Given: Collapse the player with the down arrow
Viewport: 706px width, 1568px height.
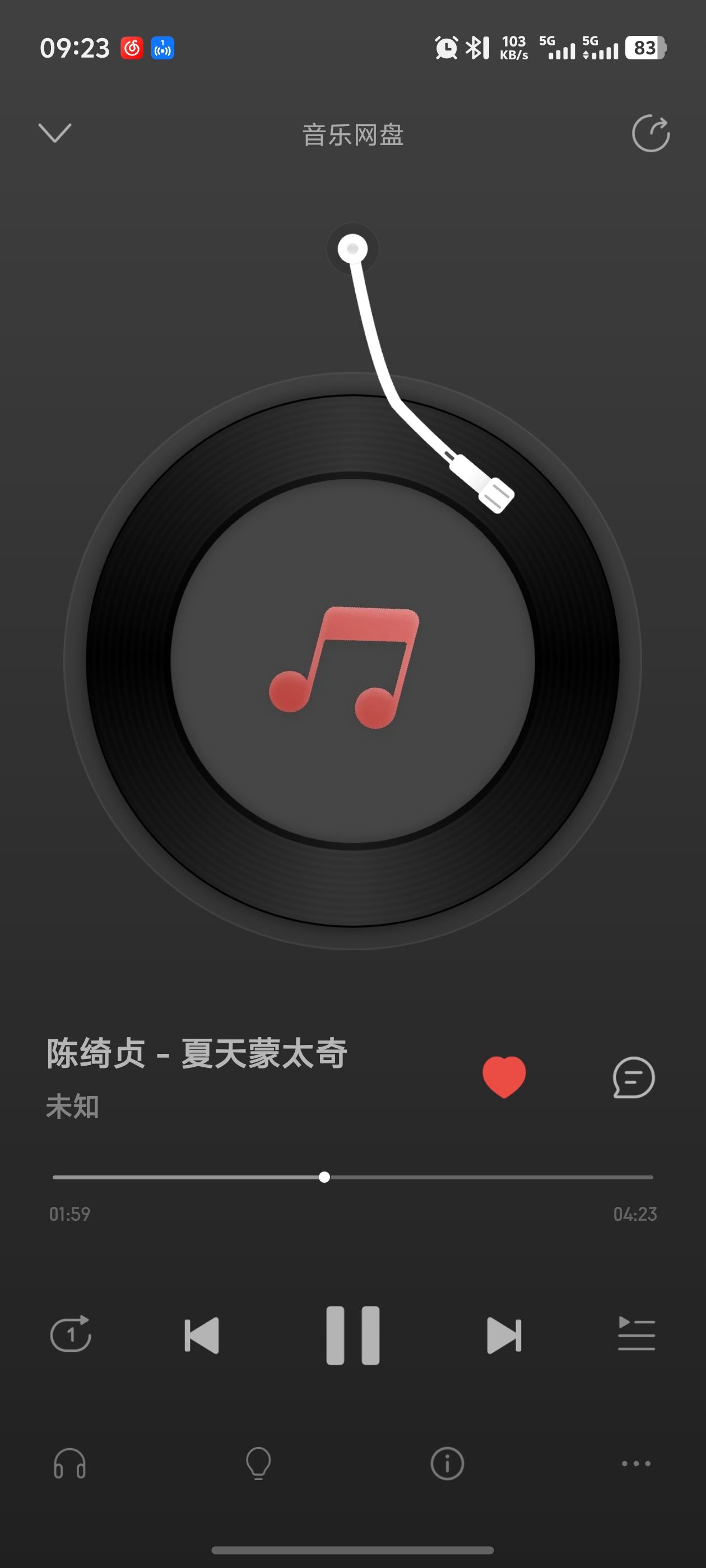Looking at the screenshot, I should [x=55, y=133].
